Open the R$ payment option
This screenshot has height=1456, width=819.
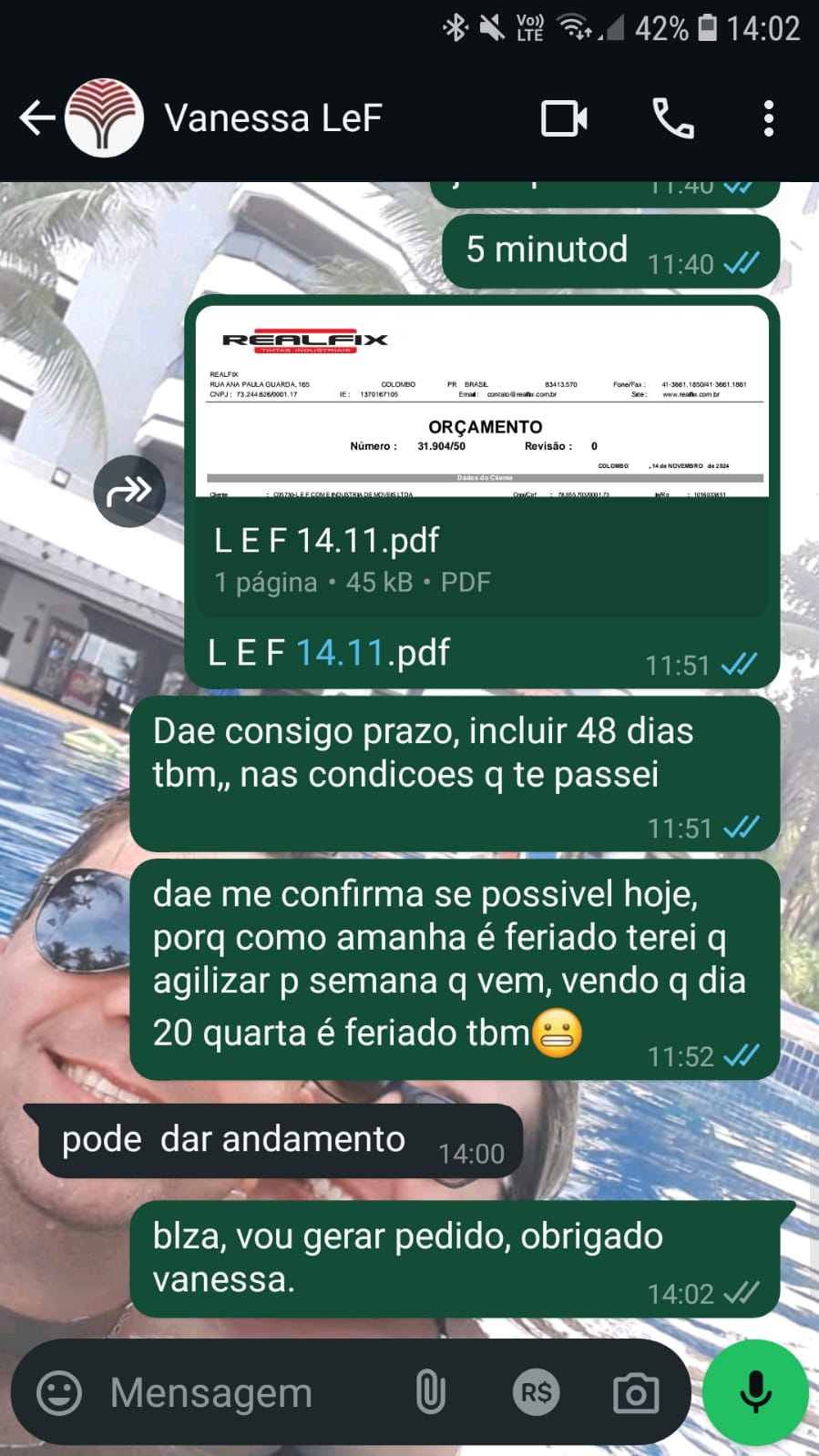click(x=536, y=1392)
